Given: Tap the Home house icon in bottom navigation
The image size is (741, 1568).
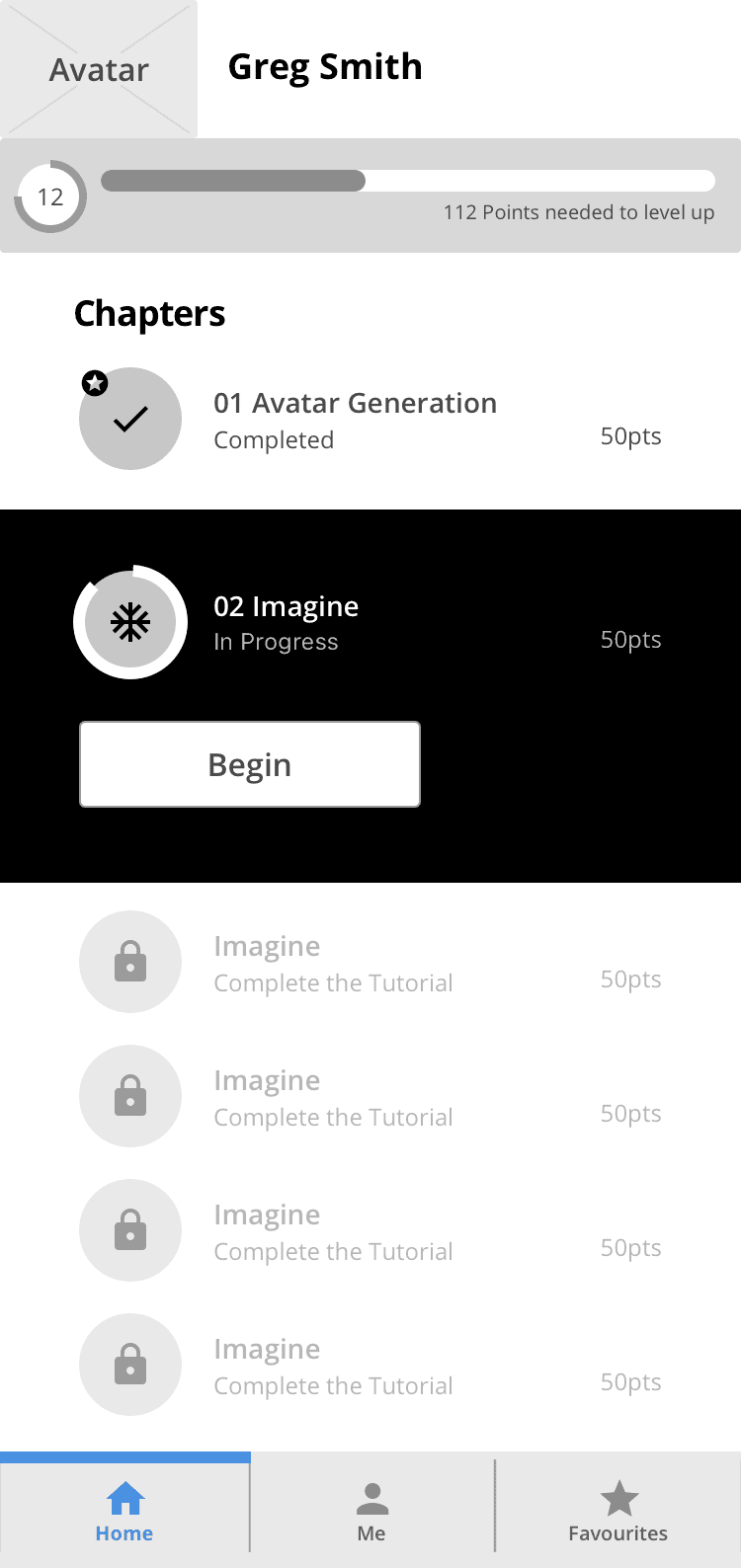Looking at the screenshot, I should coord(123,1499).
